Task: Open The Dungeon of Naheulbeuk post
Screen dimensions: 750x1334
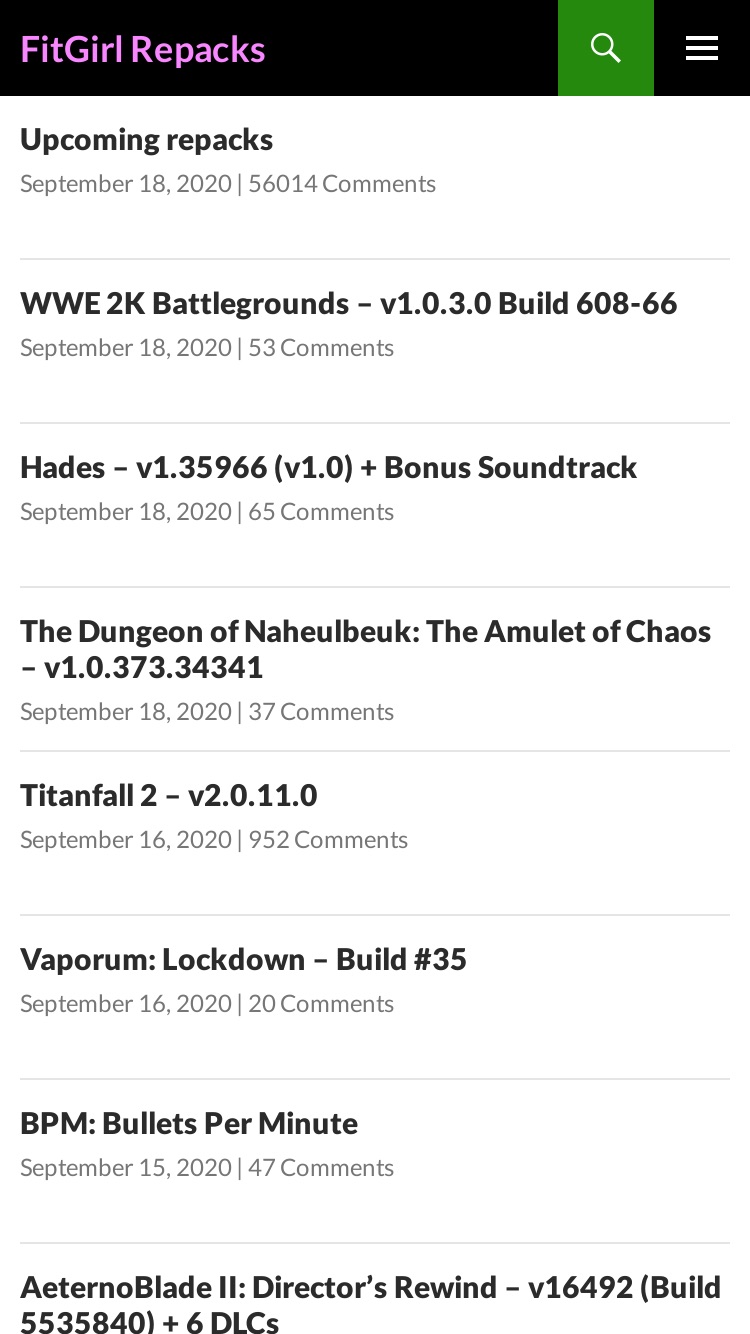Action: [365, 649]
